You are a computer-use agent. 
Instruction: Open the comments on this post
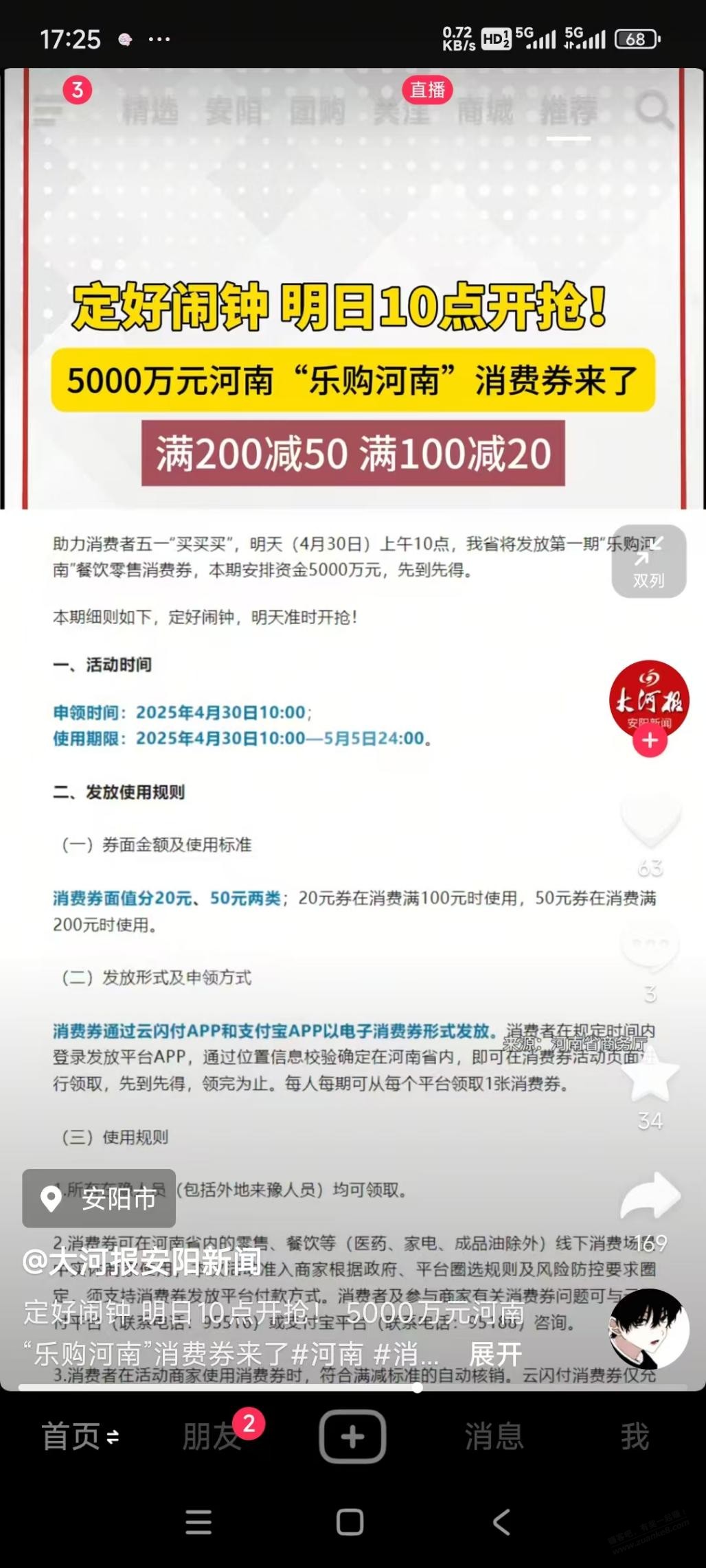[650, 945]
